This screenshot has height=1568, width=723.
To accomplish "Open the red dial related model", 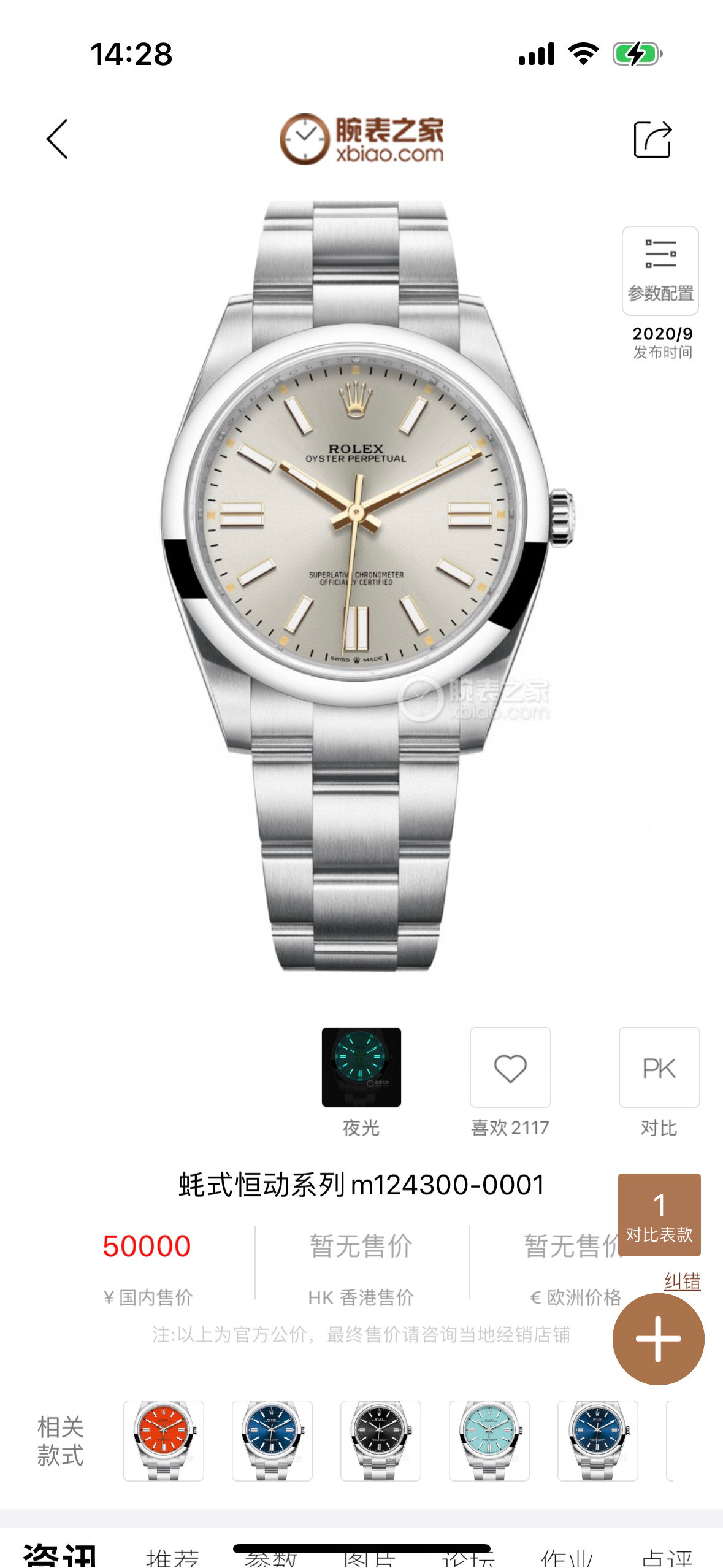I will coord(164,1441).
